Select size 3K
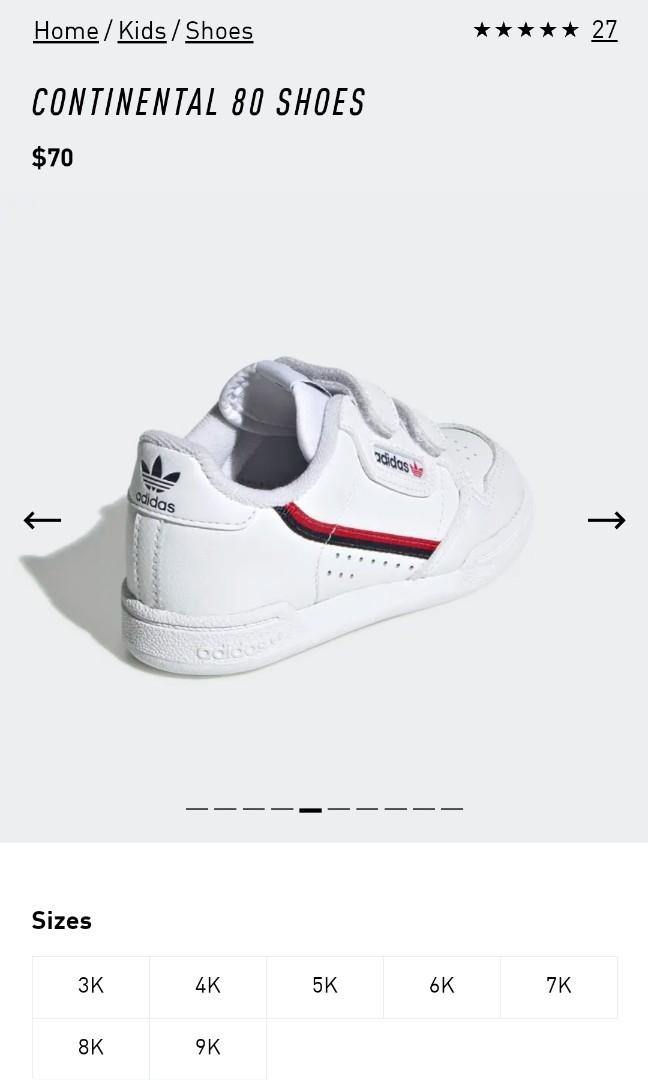648x1080 pixels. [91, 986]
